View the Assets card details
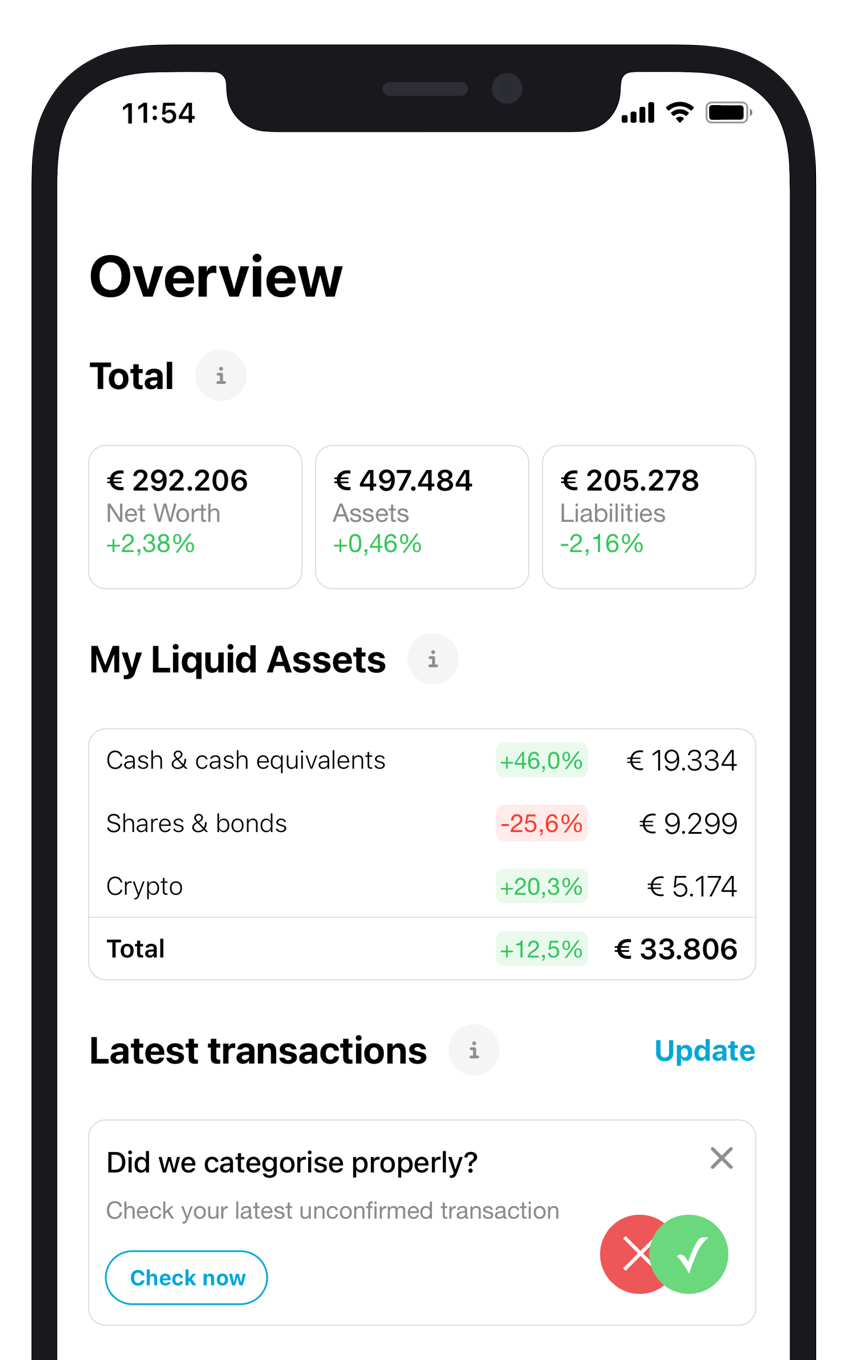This screenshot has height=1360, width=848. (422, 517)
